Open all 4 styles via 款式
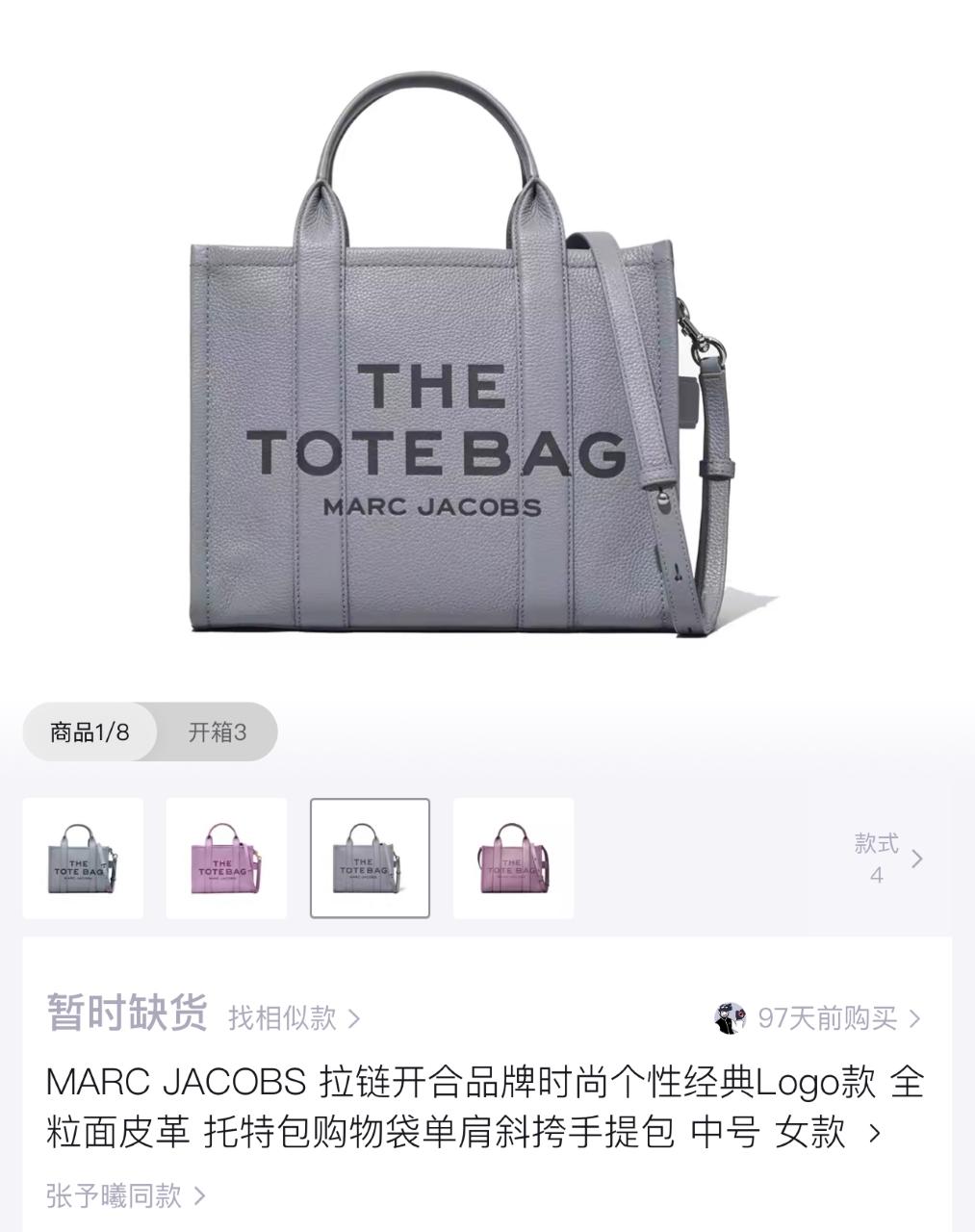 (x=887, y=858)
